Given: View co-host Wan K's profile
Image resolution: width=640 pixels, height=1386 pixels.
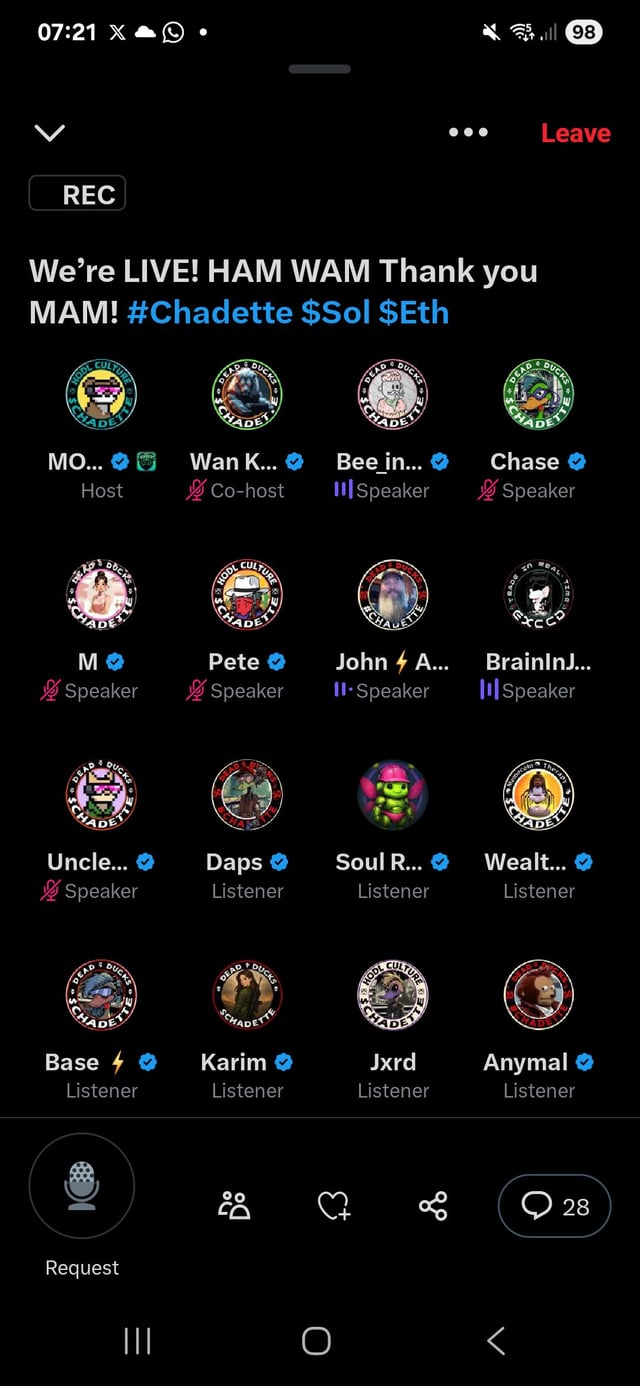Looking at the screenshot, I should point(247,394).
